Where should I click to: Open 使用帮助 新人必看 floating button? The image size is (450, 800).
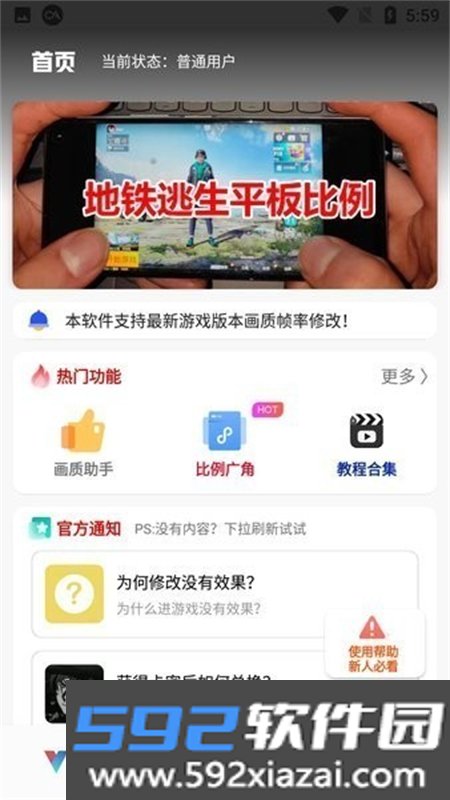374,644
